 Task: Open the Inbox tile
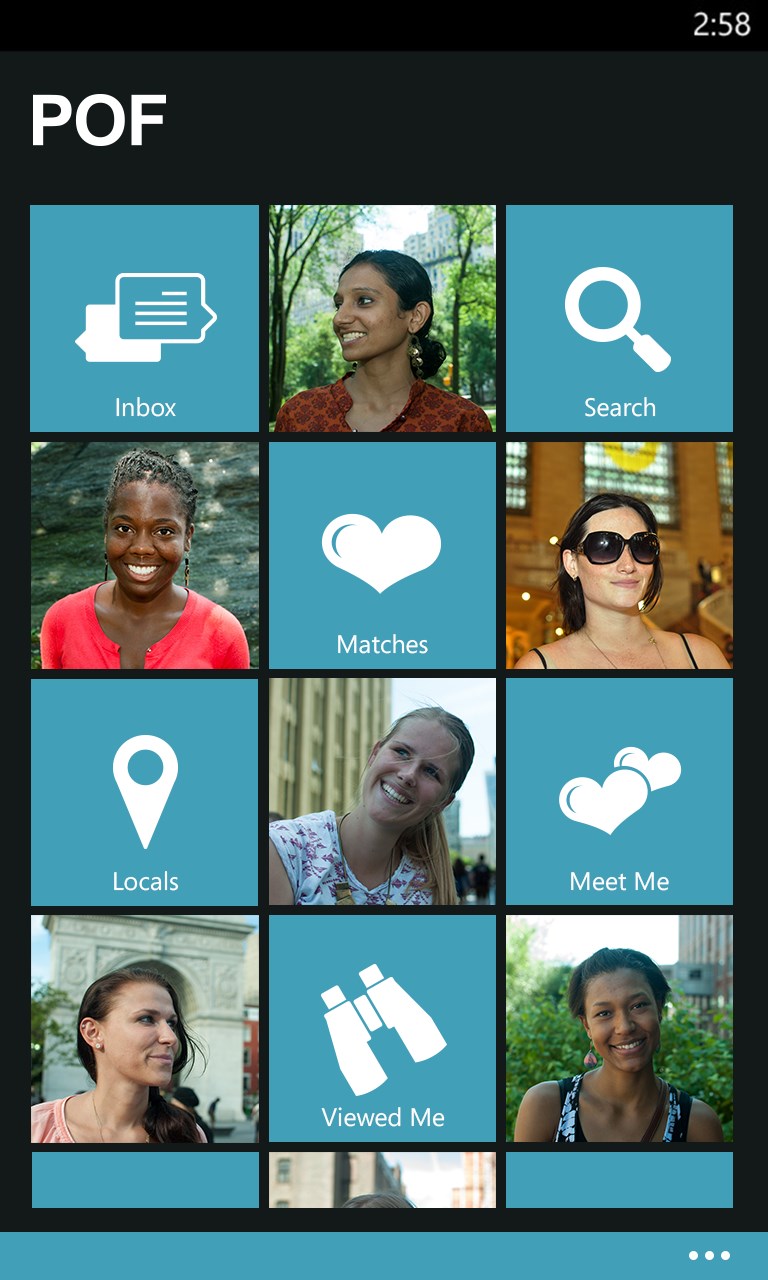(x=144, y=318)
